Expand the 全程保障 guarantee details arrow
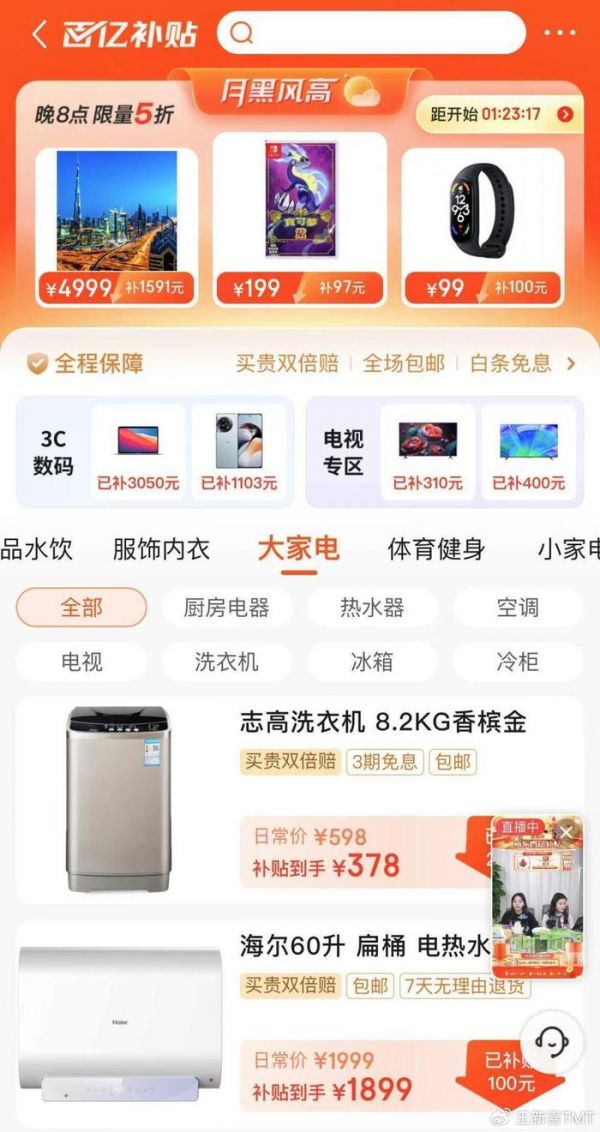Screen dimensions: 600x1132 point(571,364)
